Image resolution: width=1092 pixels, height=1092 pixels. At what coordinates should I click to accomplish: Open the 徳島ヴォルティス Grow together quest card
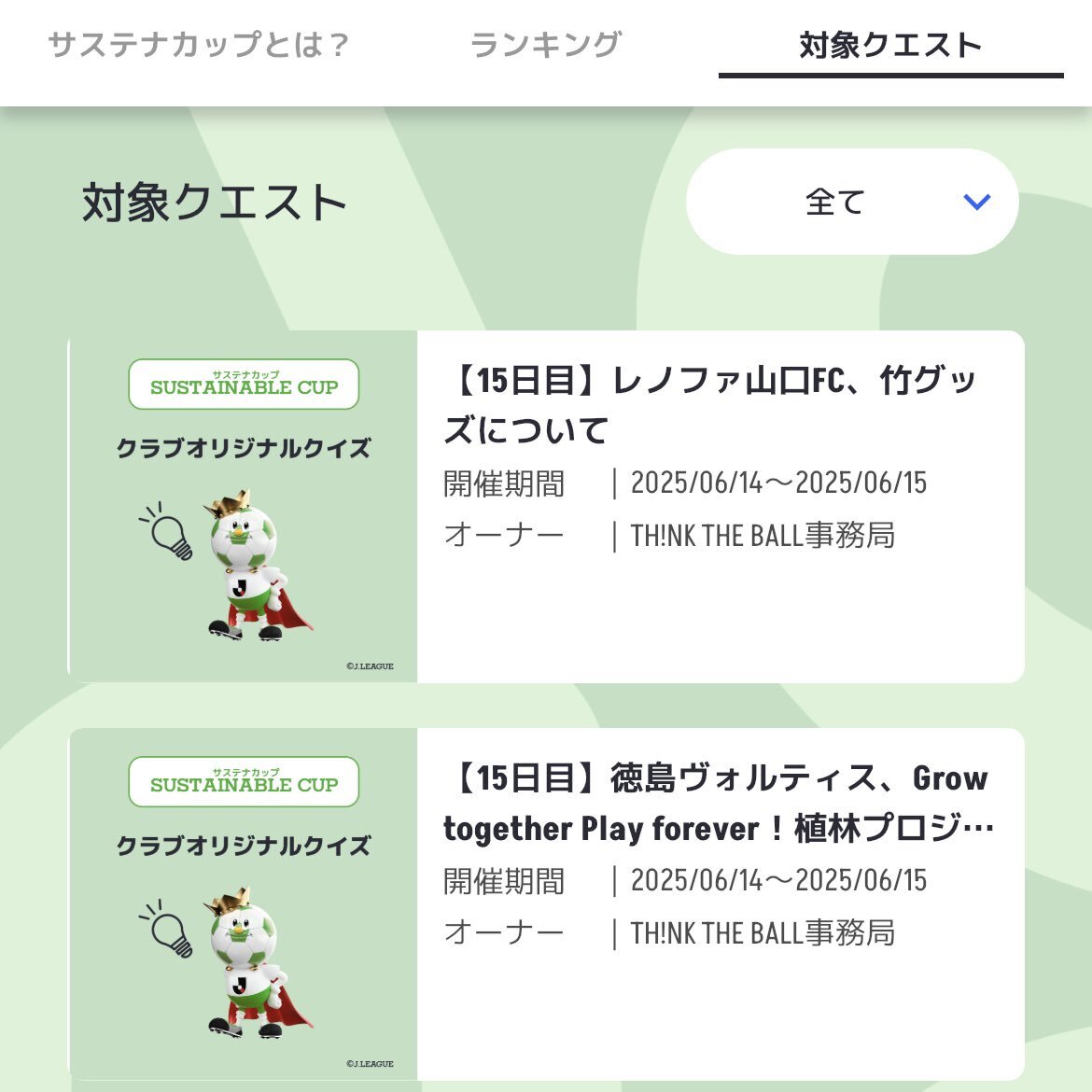point(719,804)
